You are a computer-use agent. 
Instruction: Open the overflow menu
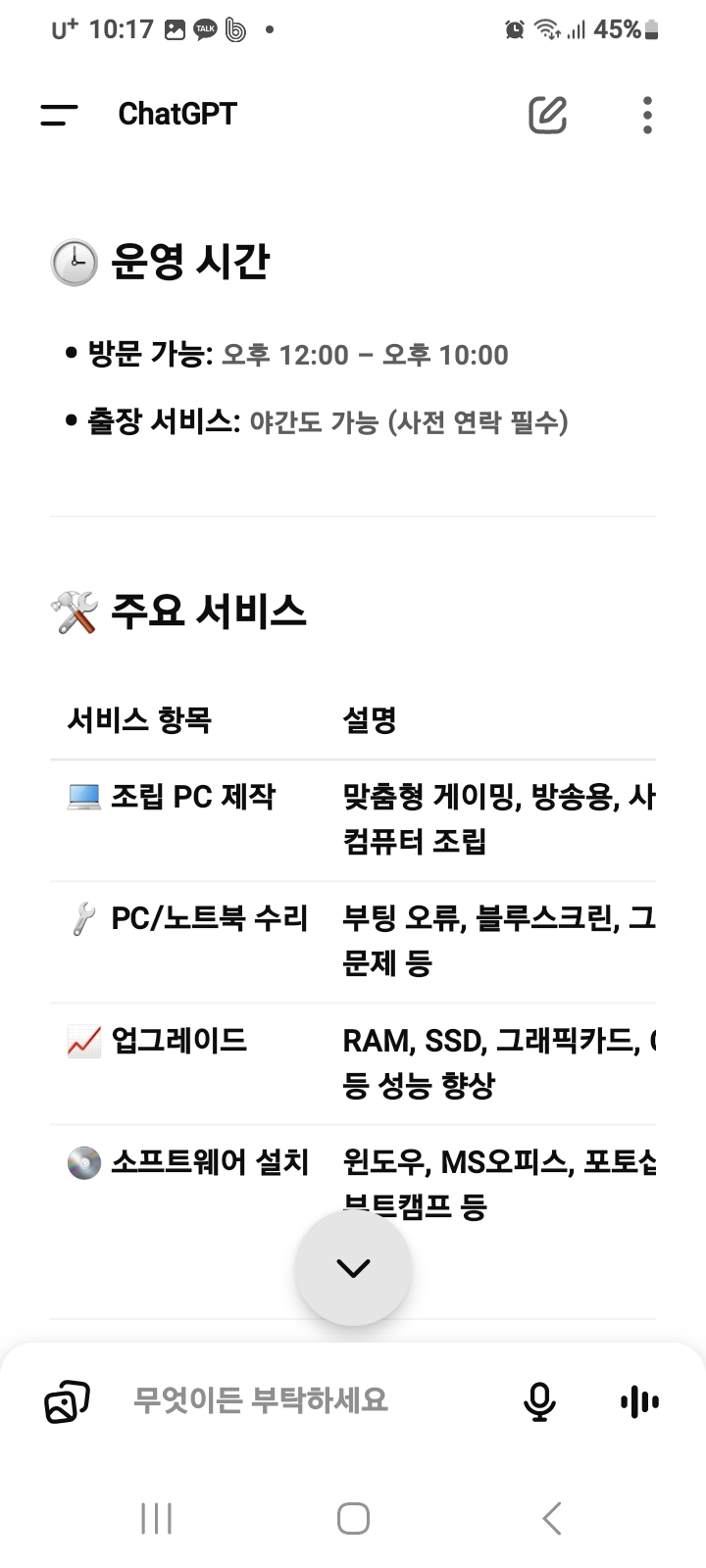click(647, 115)
